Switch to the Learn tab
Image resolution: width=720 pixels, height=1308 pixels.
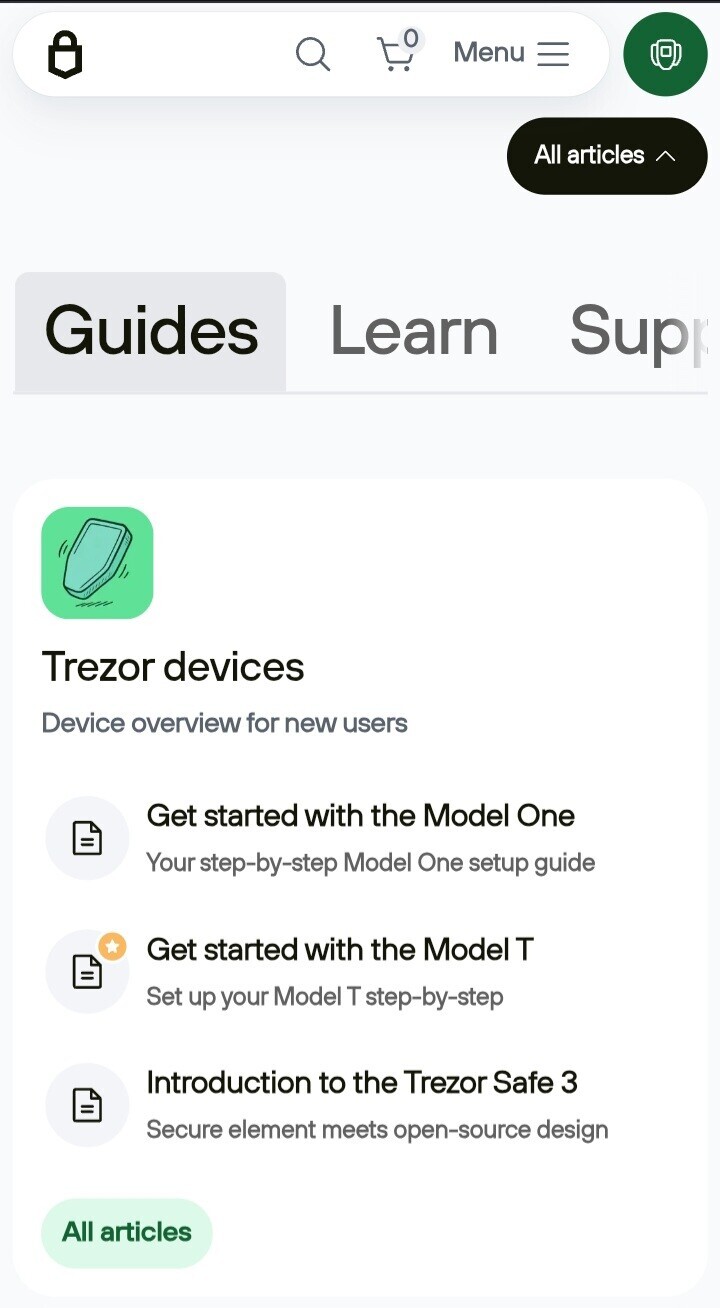click(413, 332)
